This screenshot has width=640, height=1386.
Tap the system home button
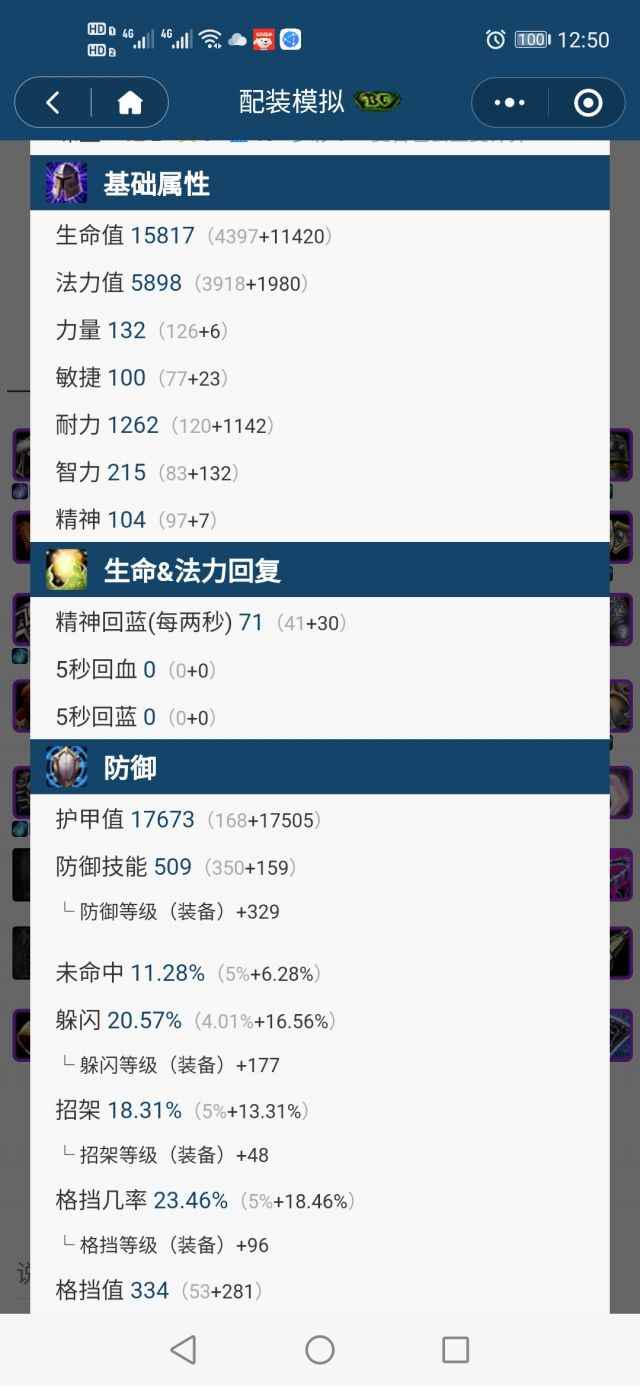[320, 1349]
